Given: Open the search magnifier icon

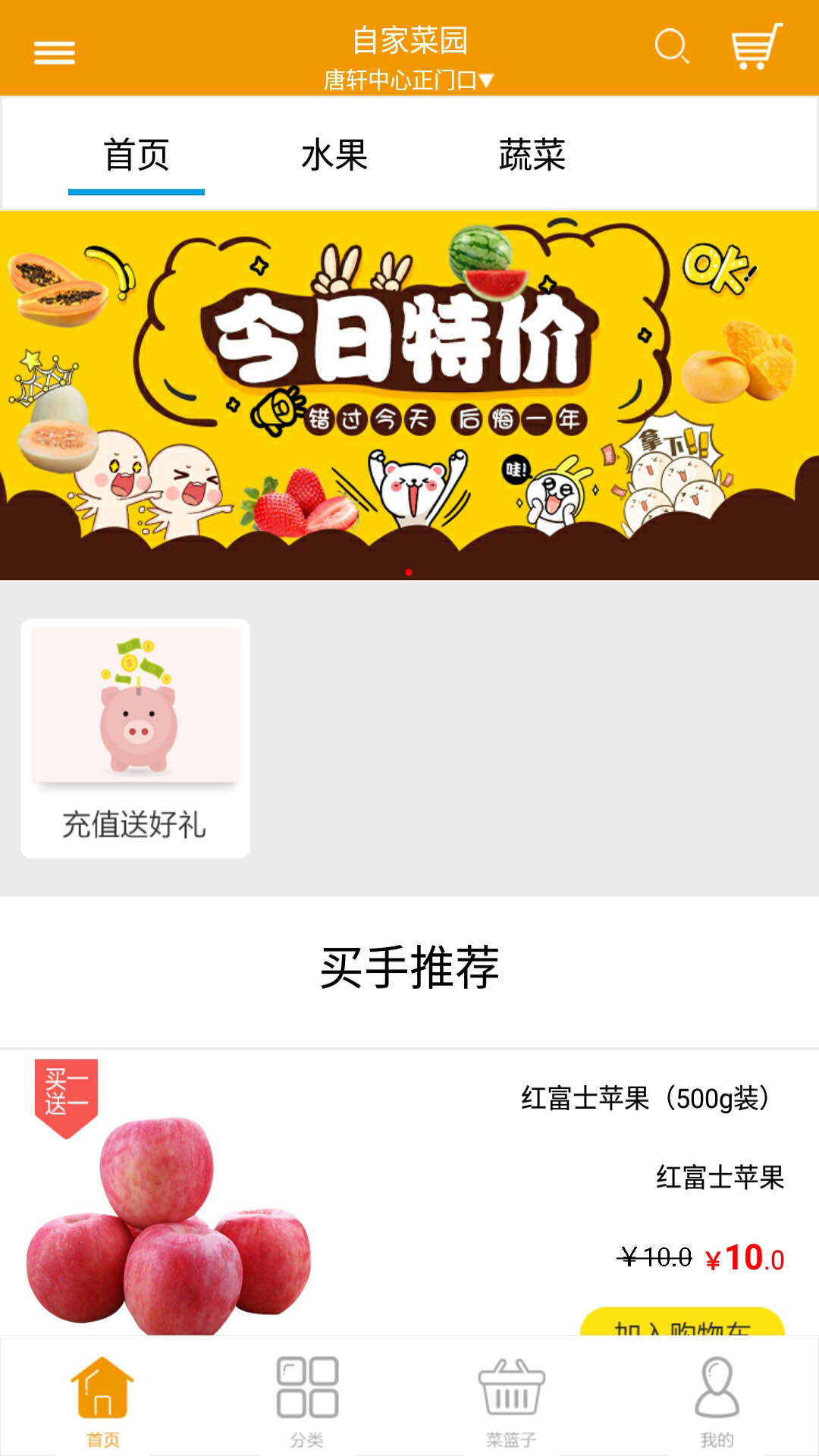Looking at the screenshot, I should [x=672, y=47].
